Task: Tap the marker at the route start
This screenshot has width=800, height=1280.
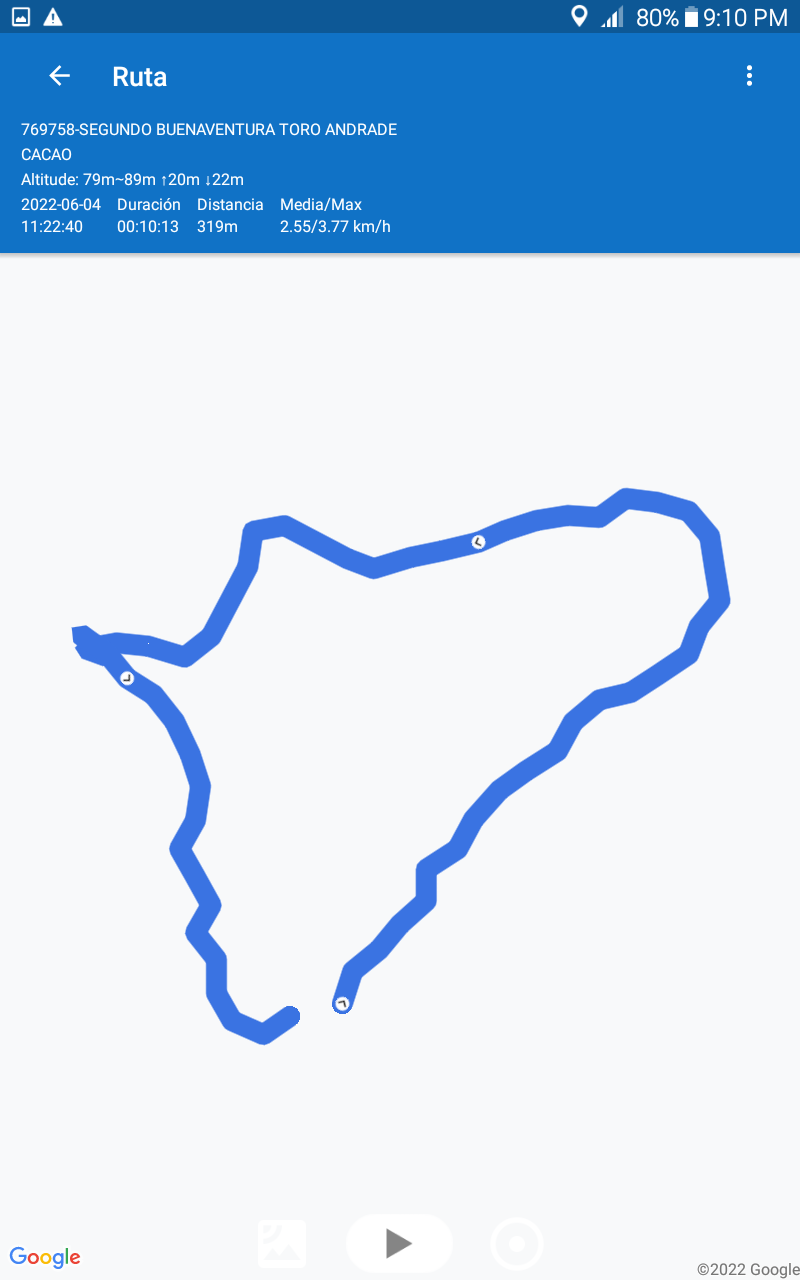Action: click(x=342, y=1004)
